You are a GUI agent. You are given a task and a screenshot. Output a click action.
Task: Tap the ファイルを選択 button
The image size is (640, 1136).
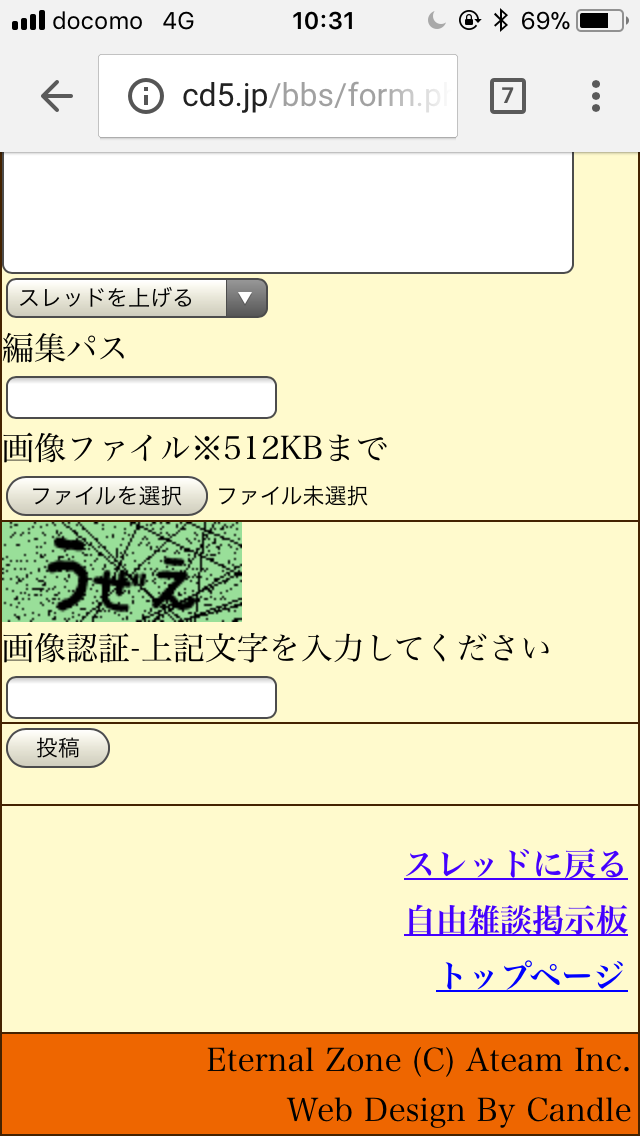pyautogui.click(x=107, y=496)
